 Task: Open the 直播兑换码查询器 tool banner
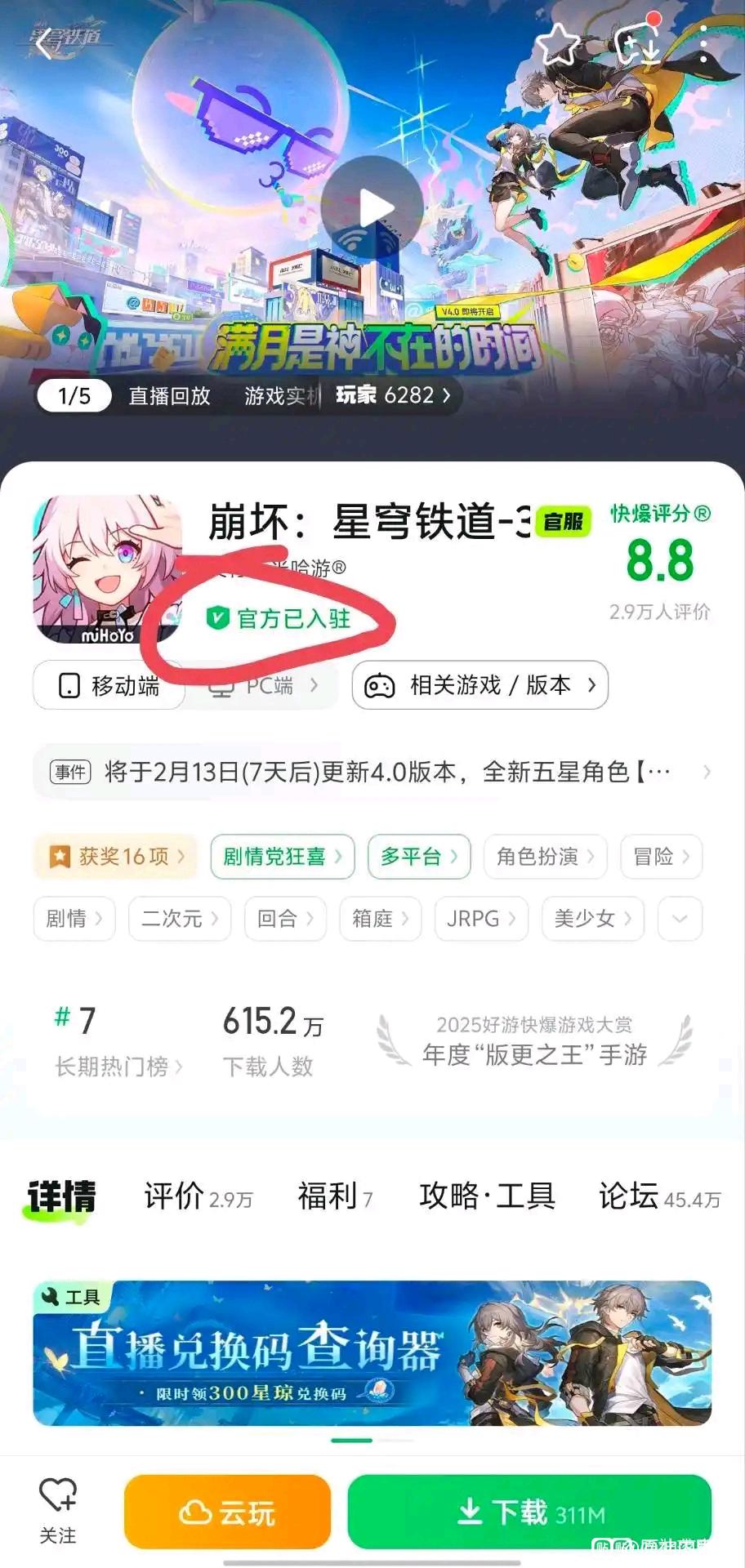tap(372, 1353)
